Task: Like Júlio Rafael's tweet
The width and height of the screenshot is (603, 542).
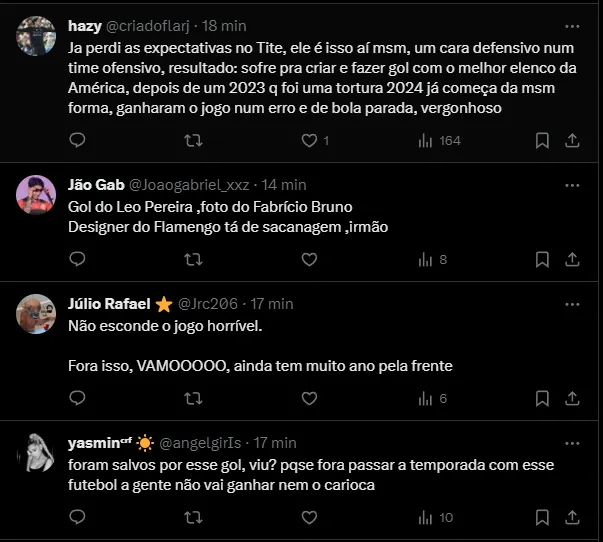Action: (x=310, y=399)
